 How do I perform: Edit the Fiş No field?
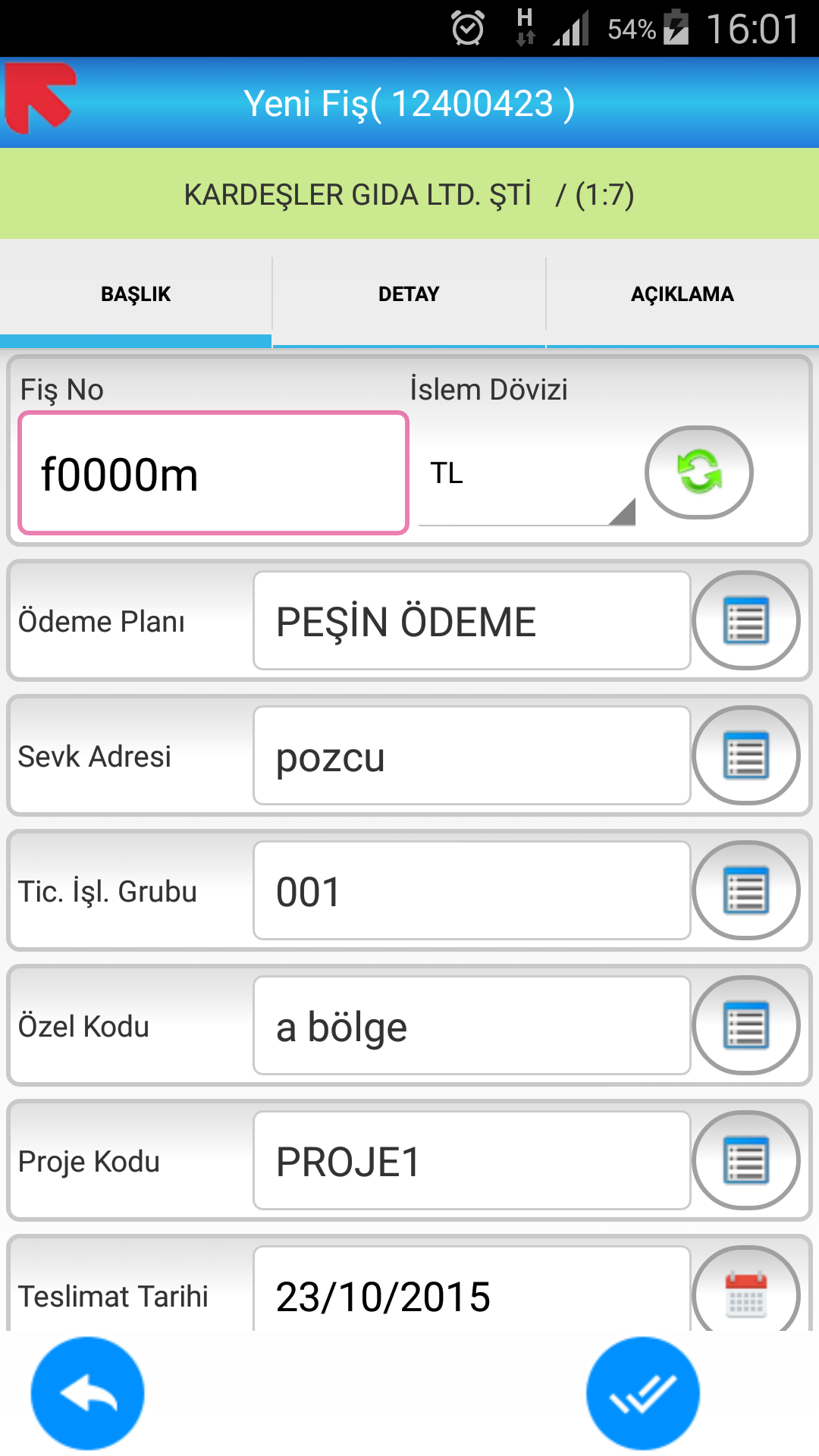tap(214, 473)
